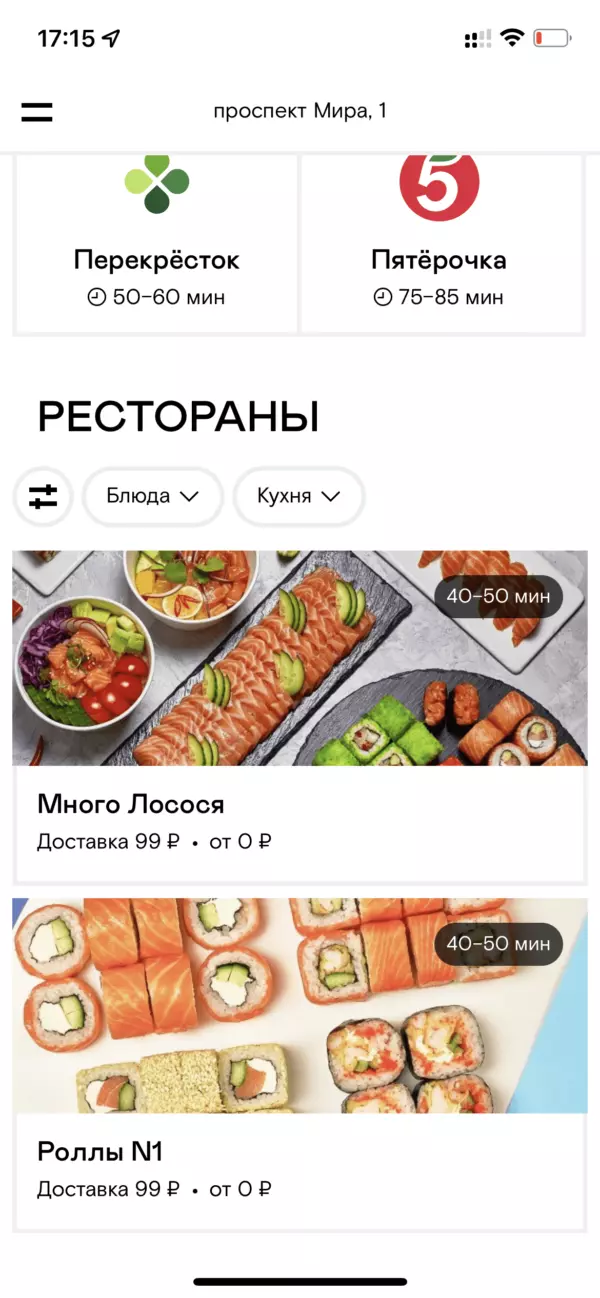Open the Много Лосося restaurant

click(300, 715)
